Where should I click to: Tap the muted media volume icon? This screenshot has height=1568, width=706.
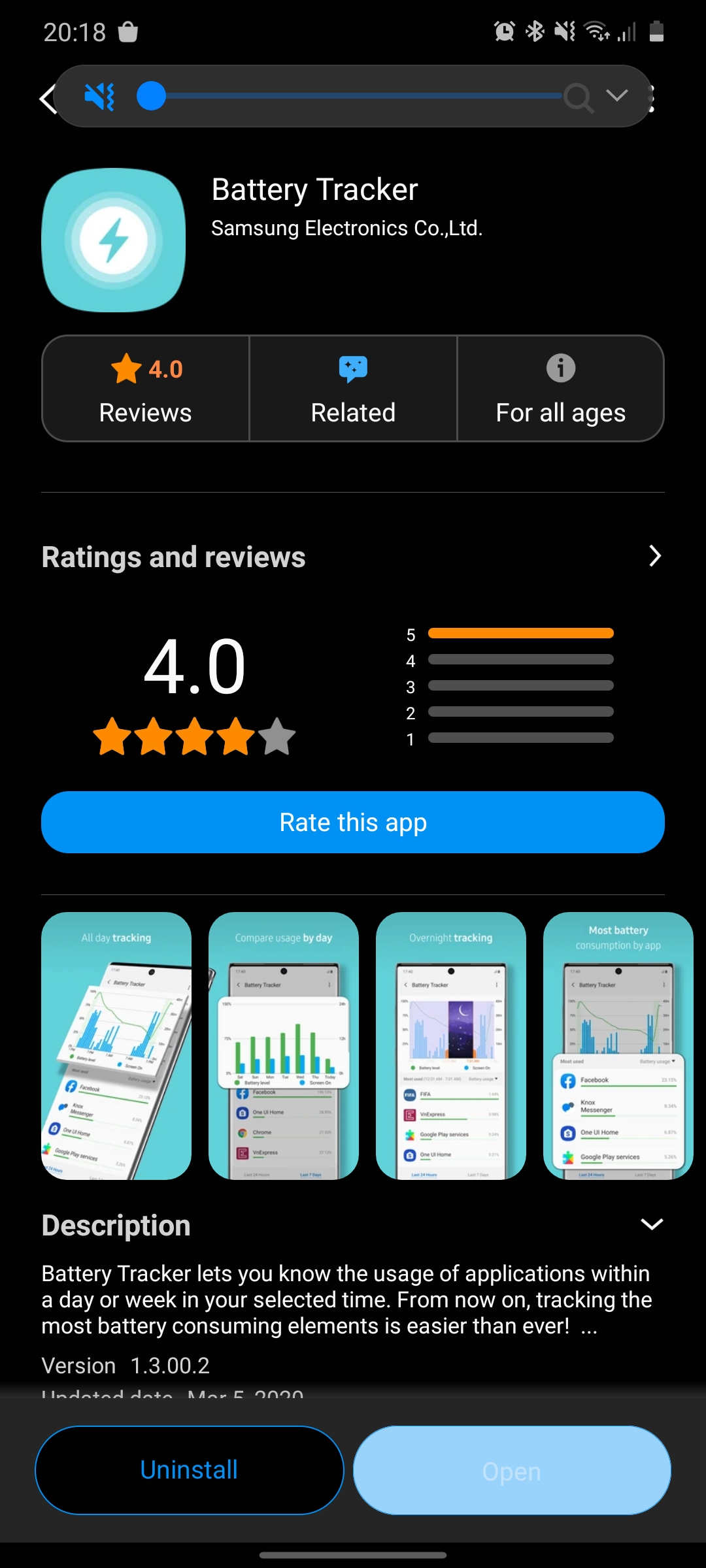pos(98,97)
